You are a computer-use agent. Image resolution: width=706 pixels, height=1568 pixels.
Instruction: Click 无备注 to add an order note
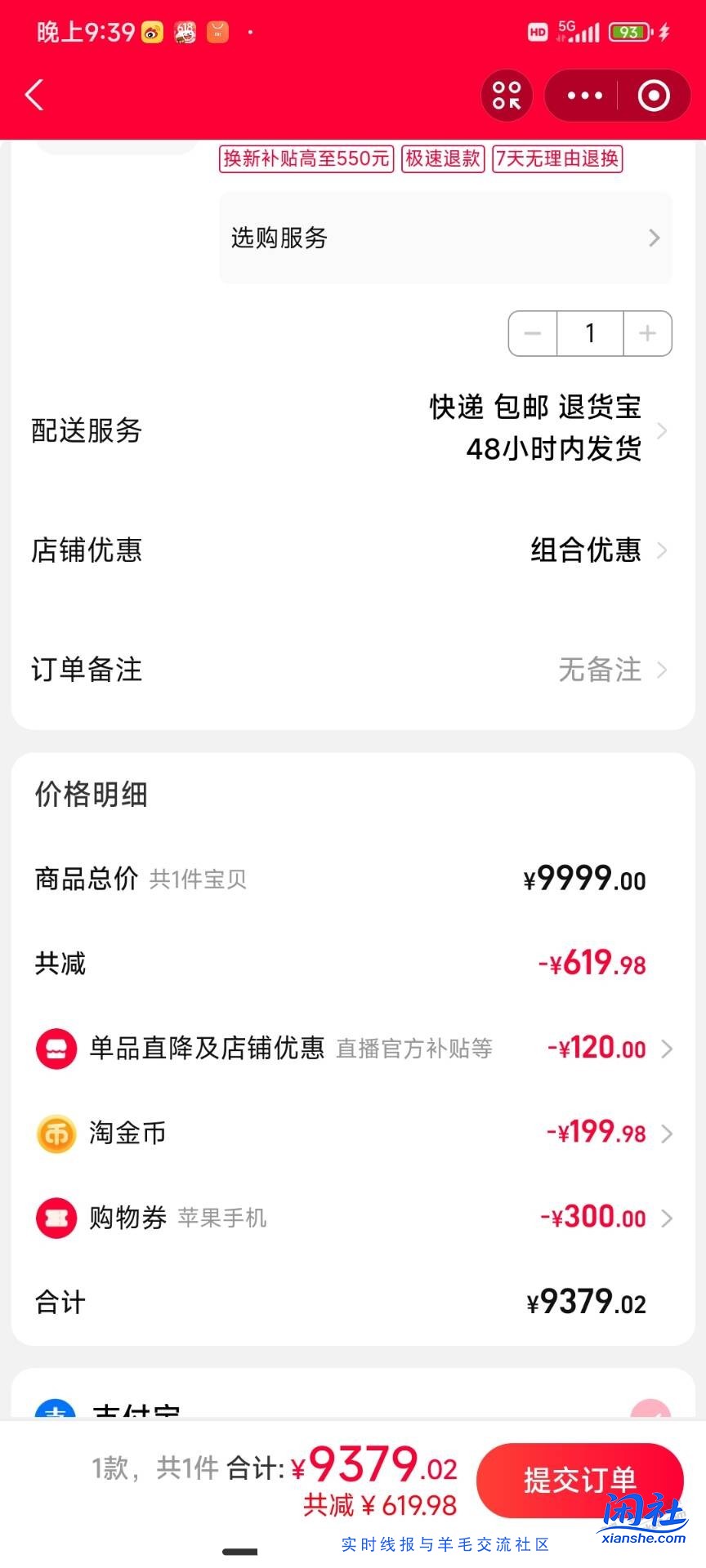tap(601, 670)
